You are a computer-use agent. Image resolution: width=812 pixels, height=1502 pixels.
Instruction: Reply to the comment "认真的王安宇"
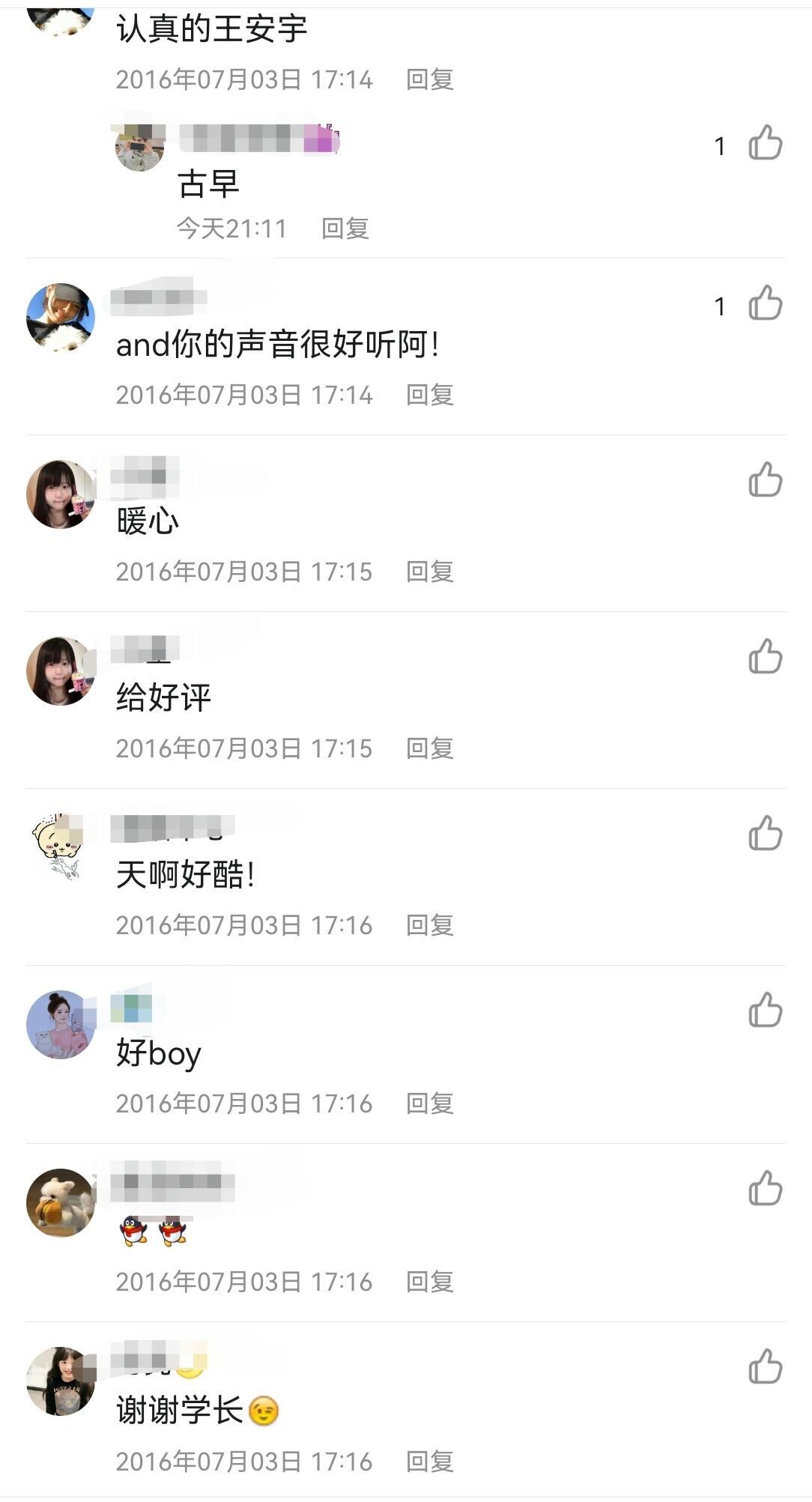[429, 79]
